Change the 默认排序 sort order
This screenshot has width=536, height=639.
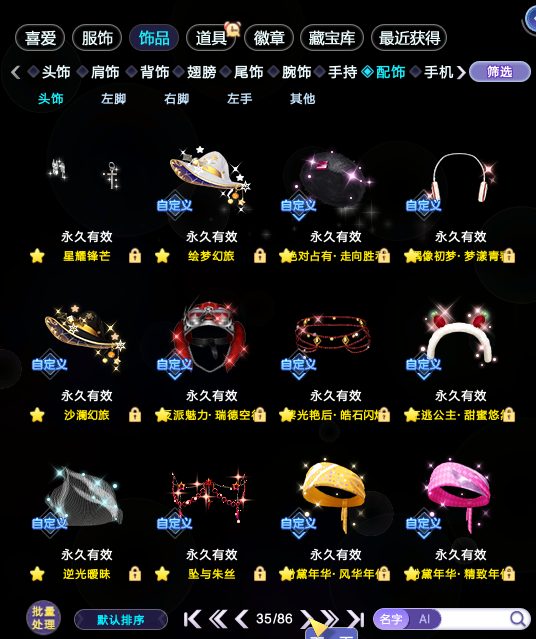pyautogui.click(x=121, y=620)
